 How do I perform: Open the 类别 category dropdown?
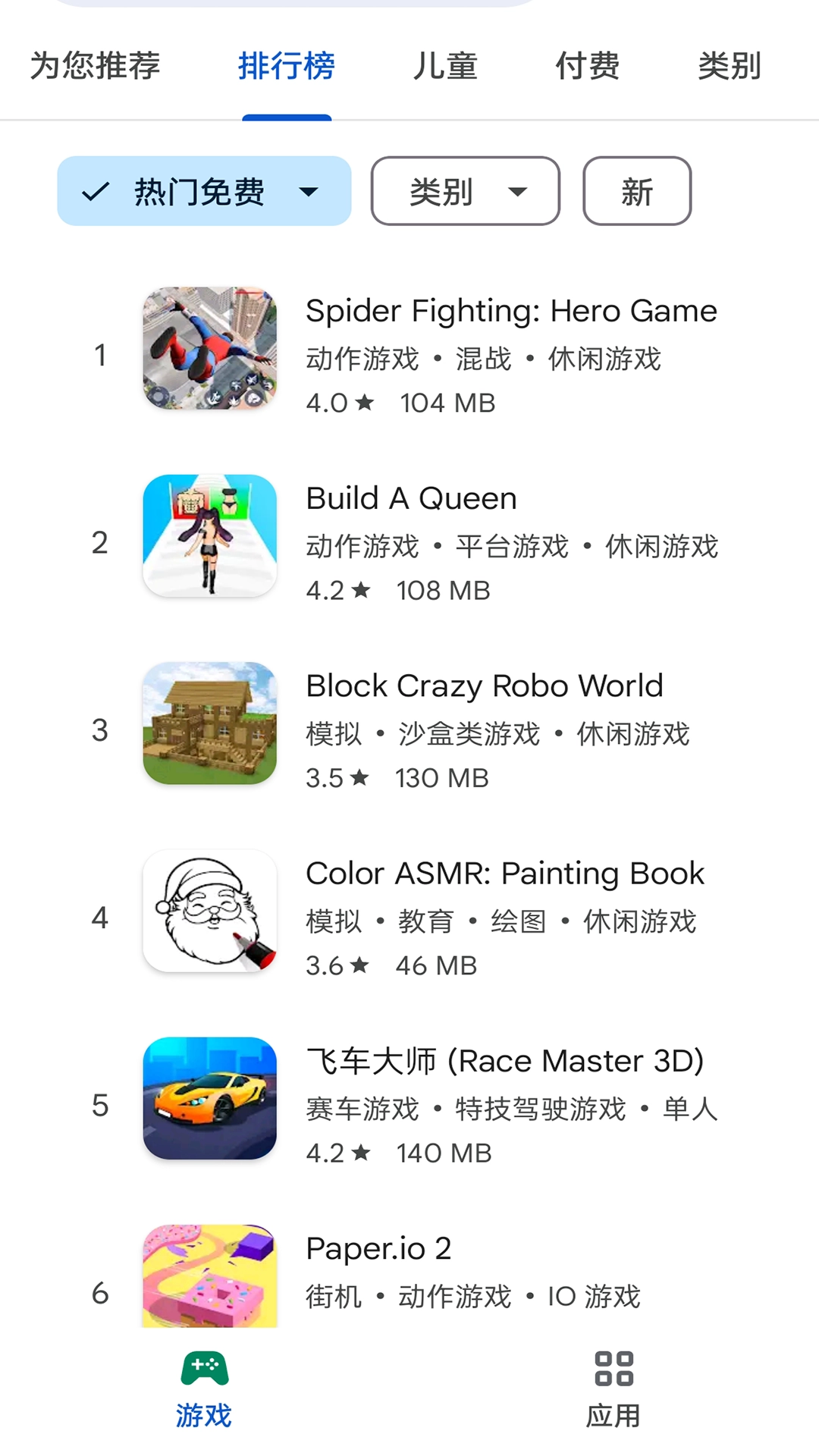465,192
